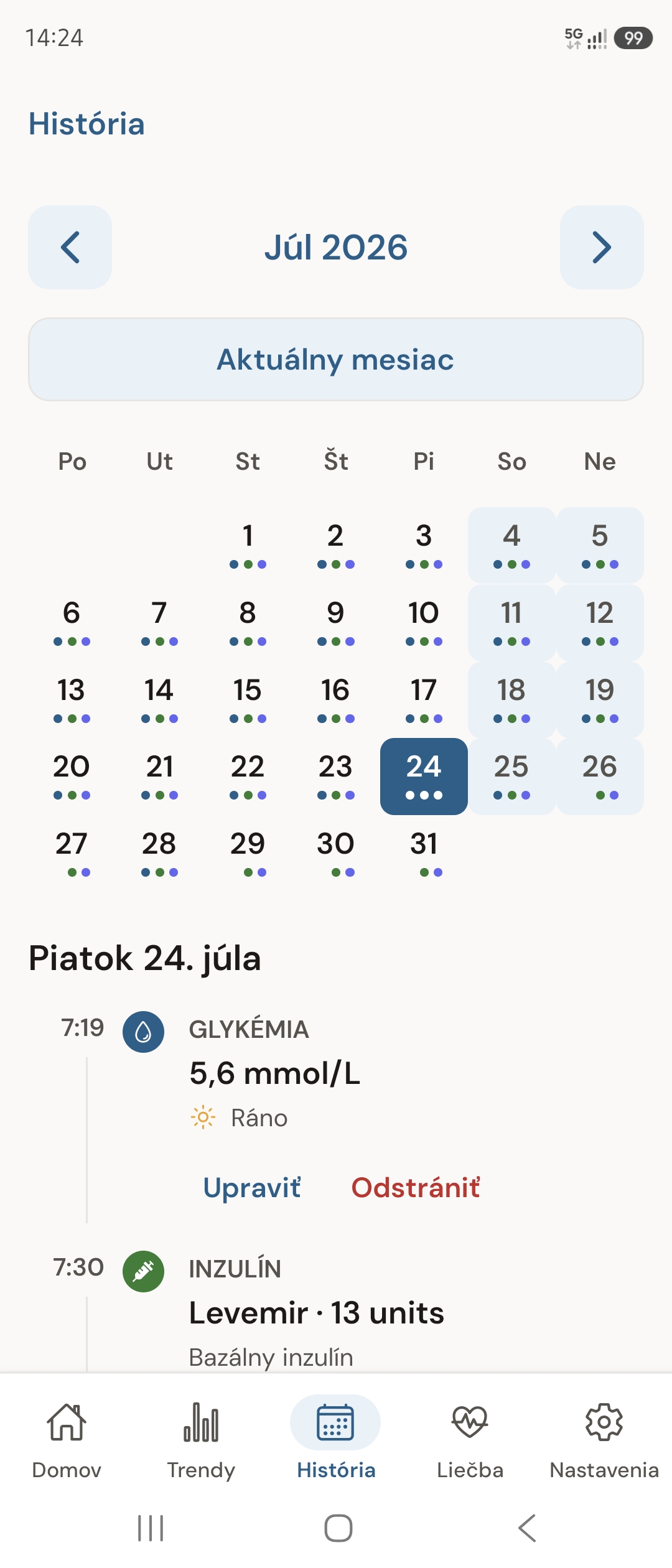672x1568 pixels.
Task: Tap the Aktuálny mesiac button
Action: [x=336, y=360]
